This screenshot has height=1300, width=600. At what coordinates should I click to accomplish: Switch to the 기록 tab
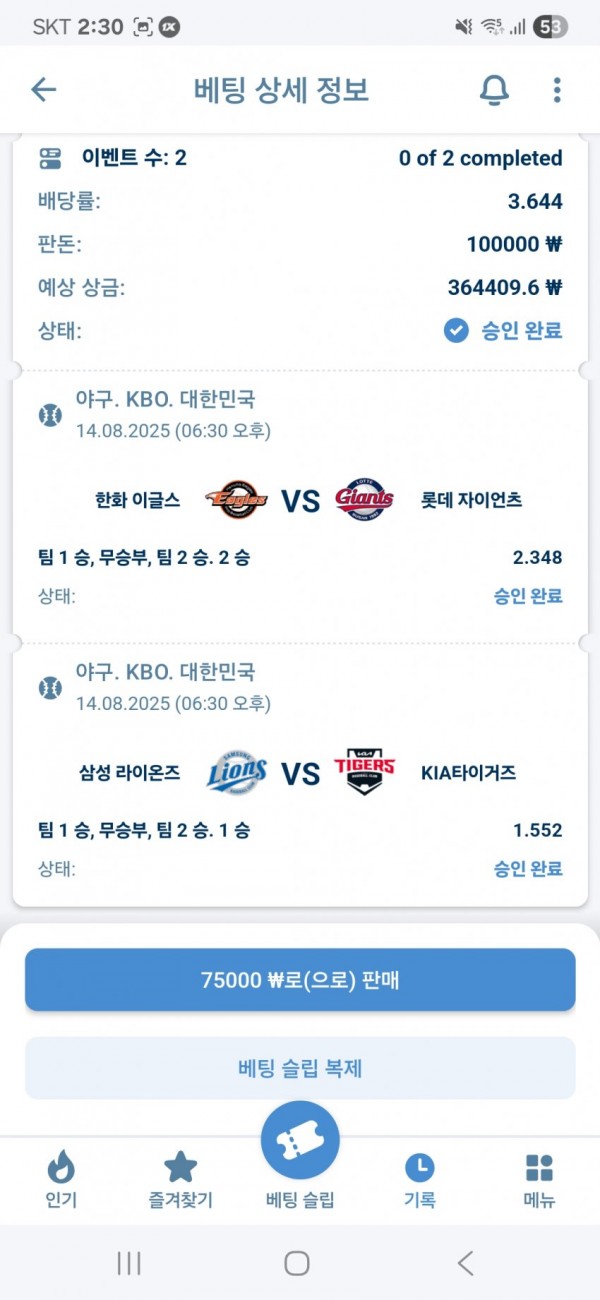tap(419, 1180)
